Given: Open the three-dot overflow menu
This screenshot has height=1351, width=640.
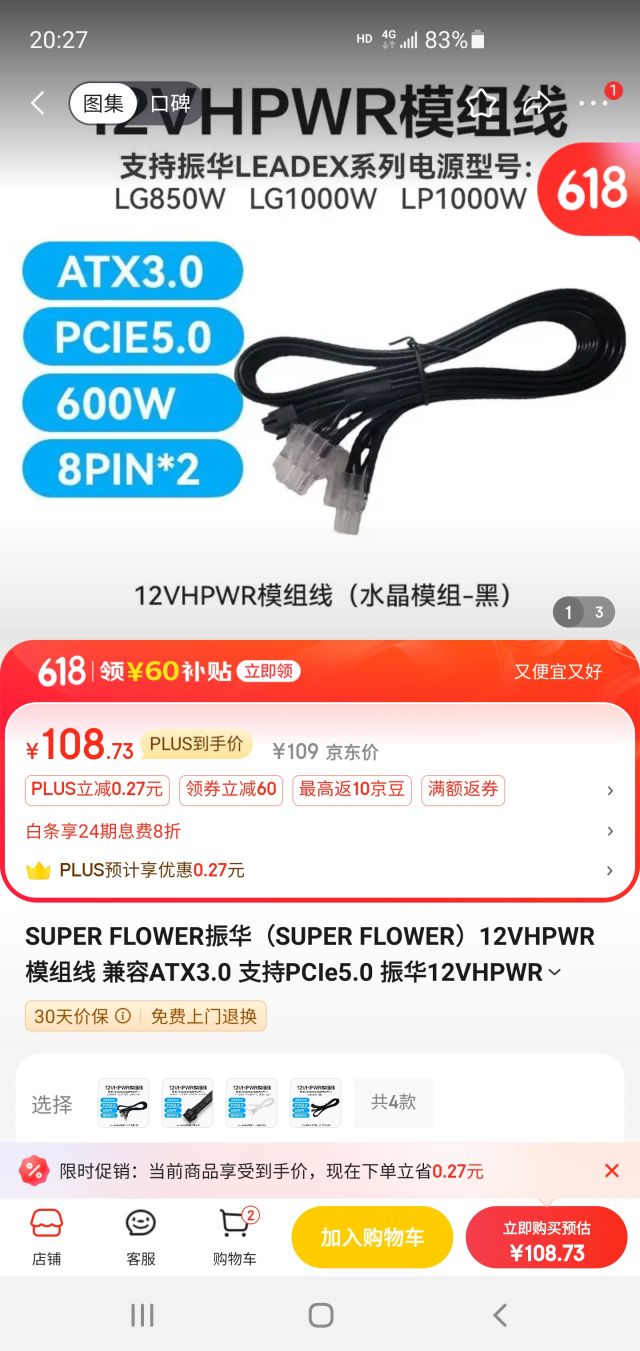Looking at the screenshot, I should pos(593,103).
